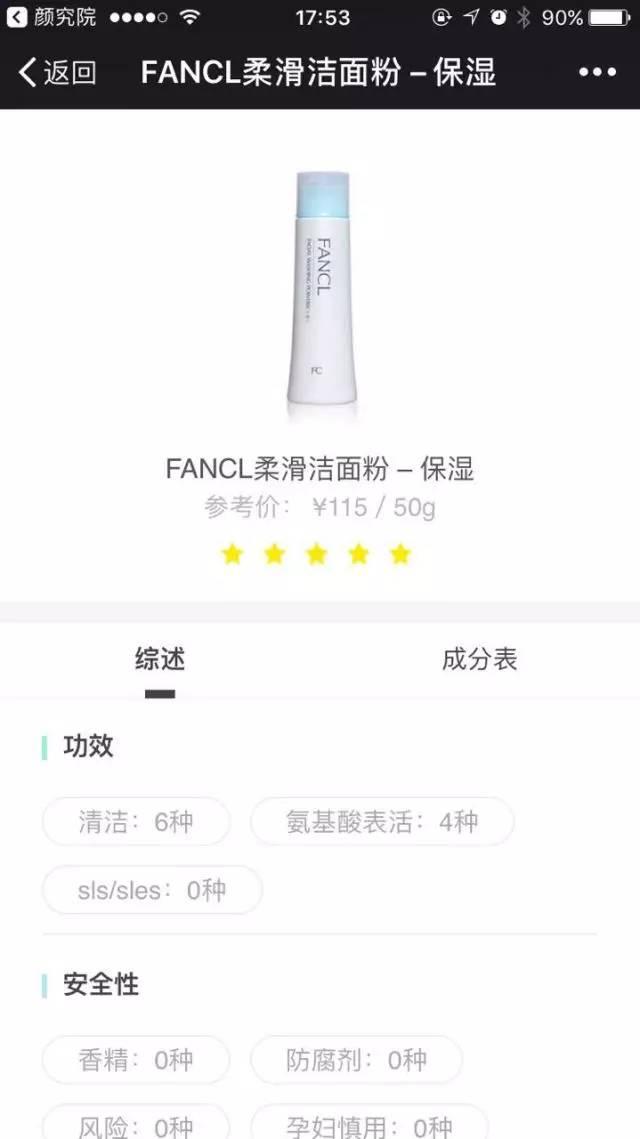Open the 孕妇慎用：0种 chip
Viewport: 640px width, 1139px height.
click(369, 1123)
